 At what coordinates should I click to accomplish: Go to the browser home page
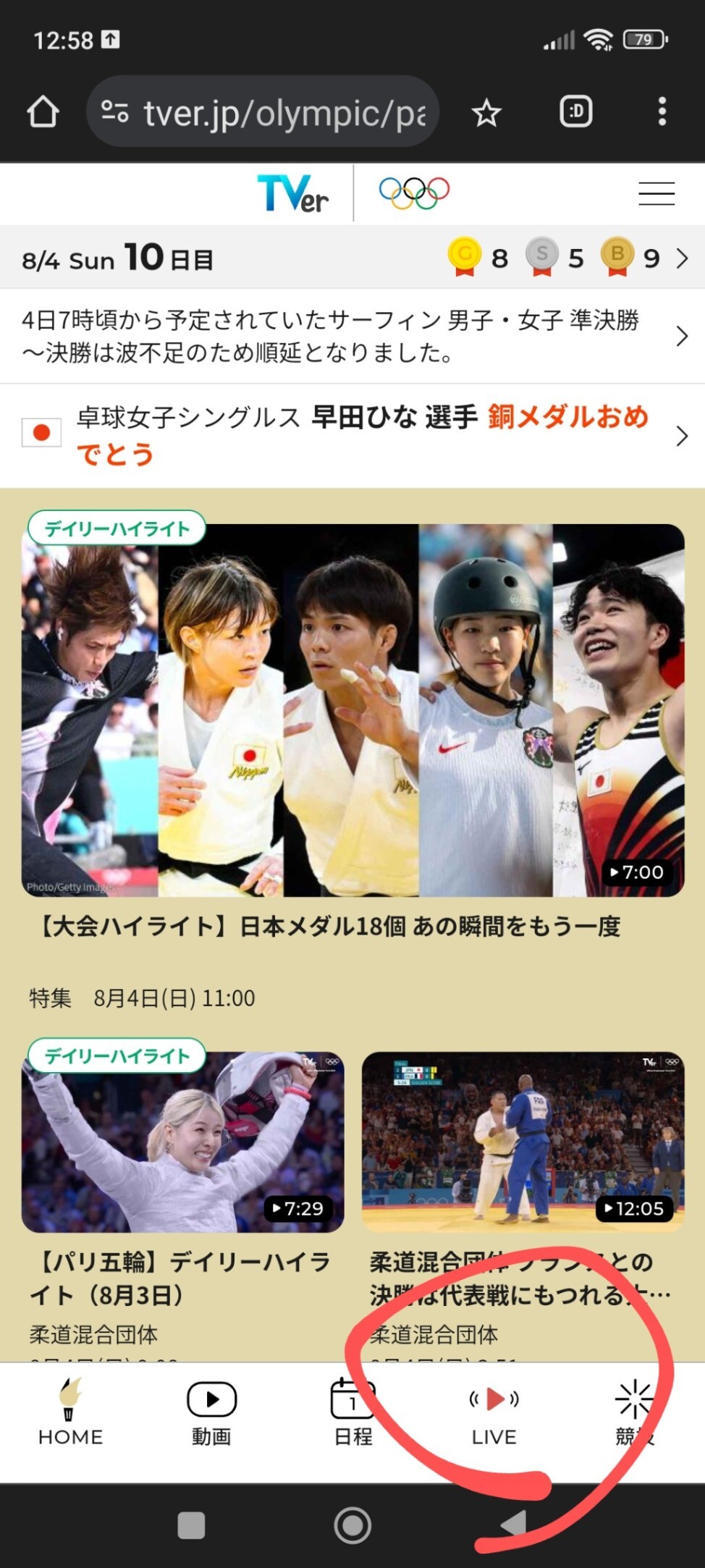pyautogui.click(x=43, y=112)
